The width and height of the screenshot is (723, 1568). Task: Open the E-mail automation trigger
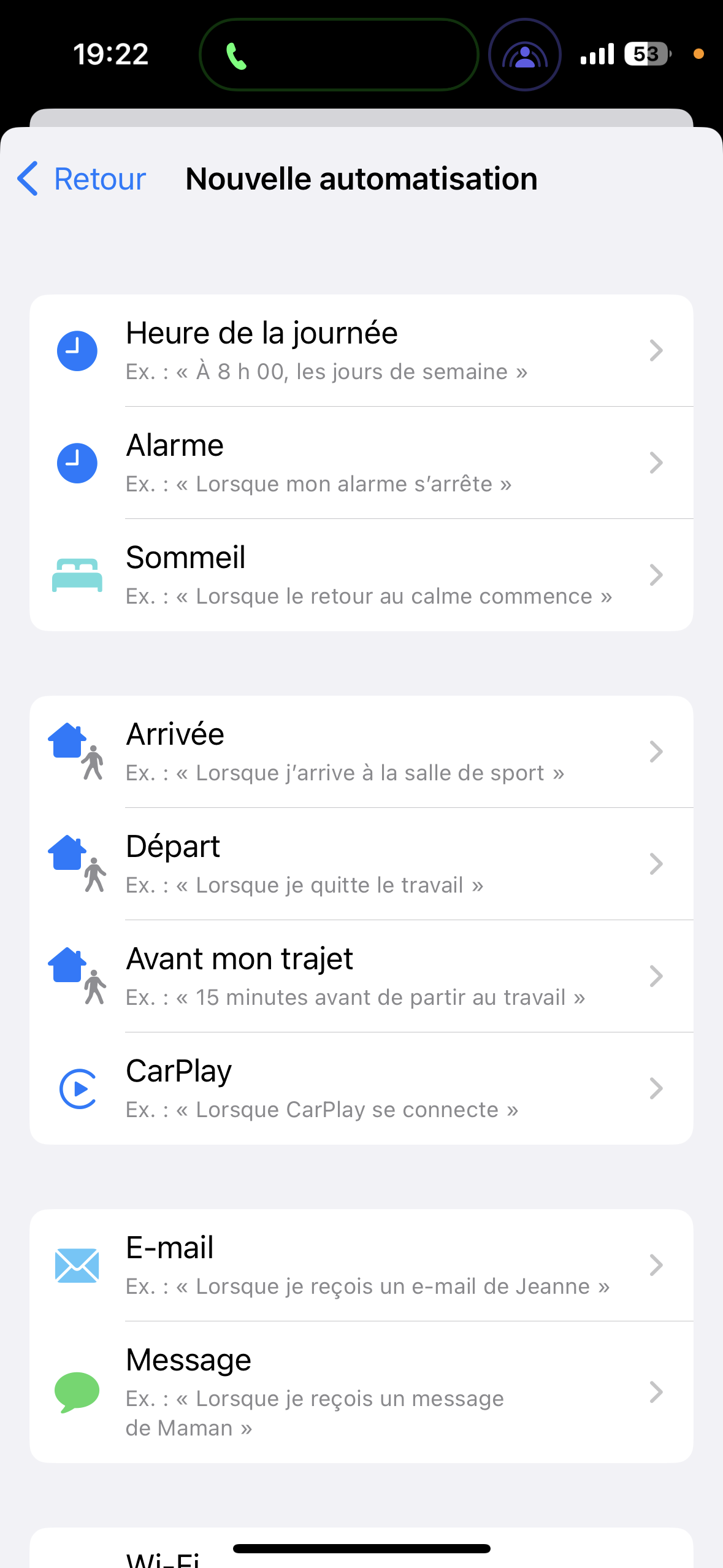coord(361,1266)
